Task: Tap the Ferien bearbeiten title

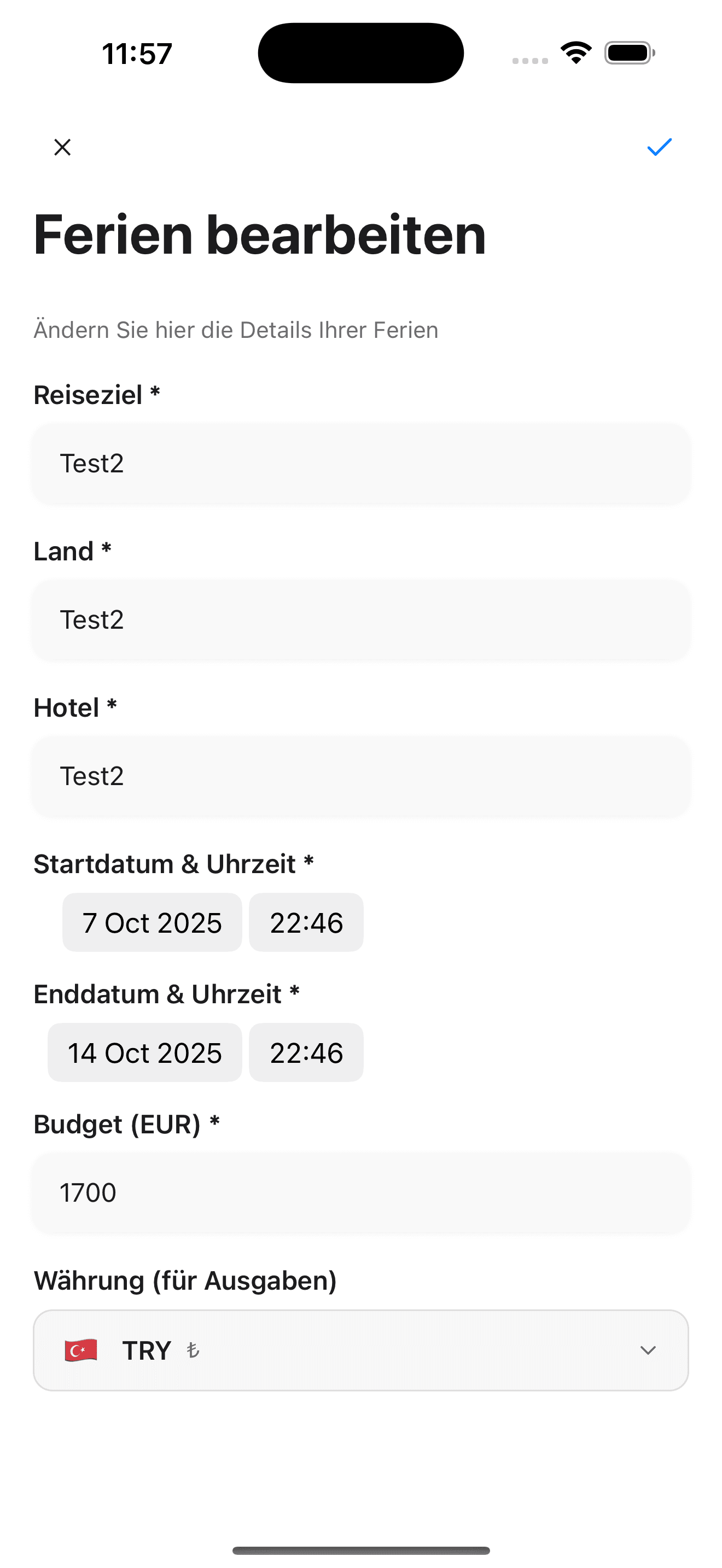Action: 259,236
